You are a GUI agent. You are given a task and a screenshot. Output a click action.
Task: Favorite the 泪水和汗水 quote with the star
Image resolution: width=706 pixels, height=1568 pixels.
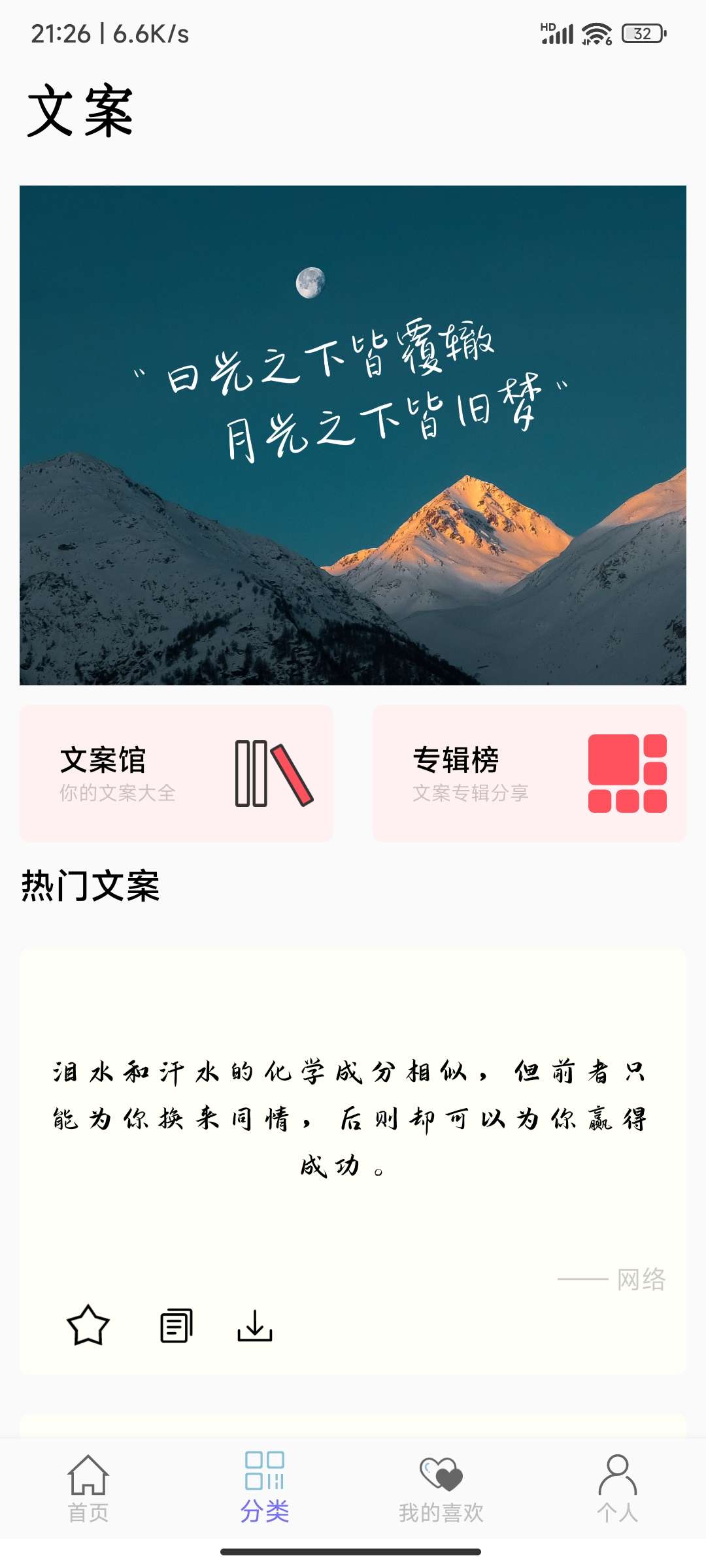88,1326
